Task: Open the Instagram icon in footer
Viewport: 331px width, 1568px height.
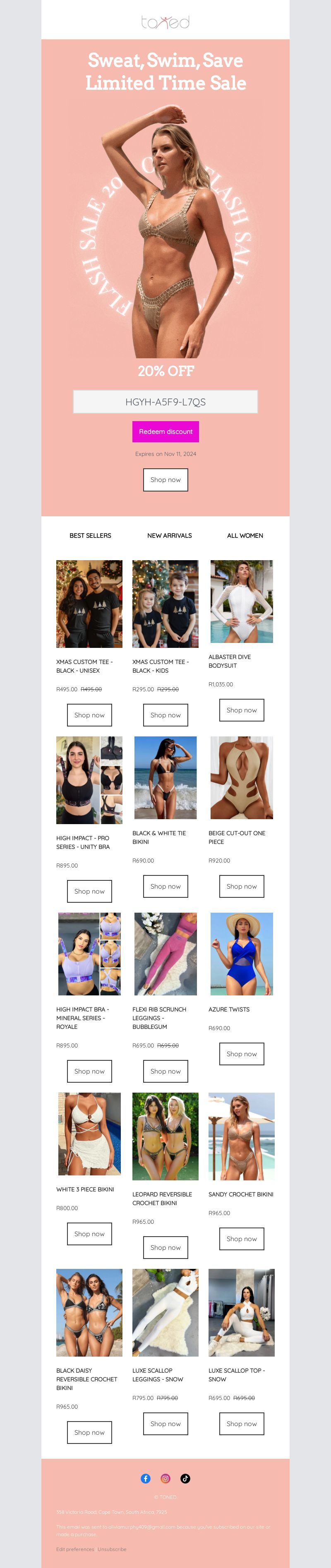Action: [x=165, y=1479]
